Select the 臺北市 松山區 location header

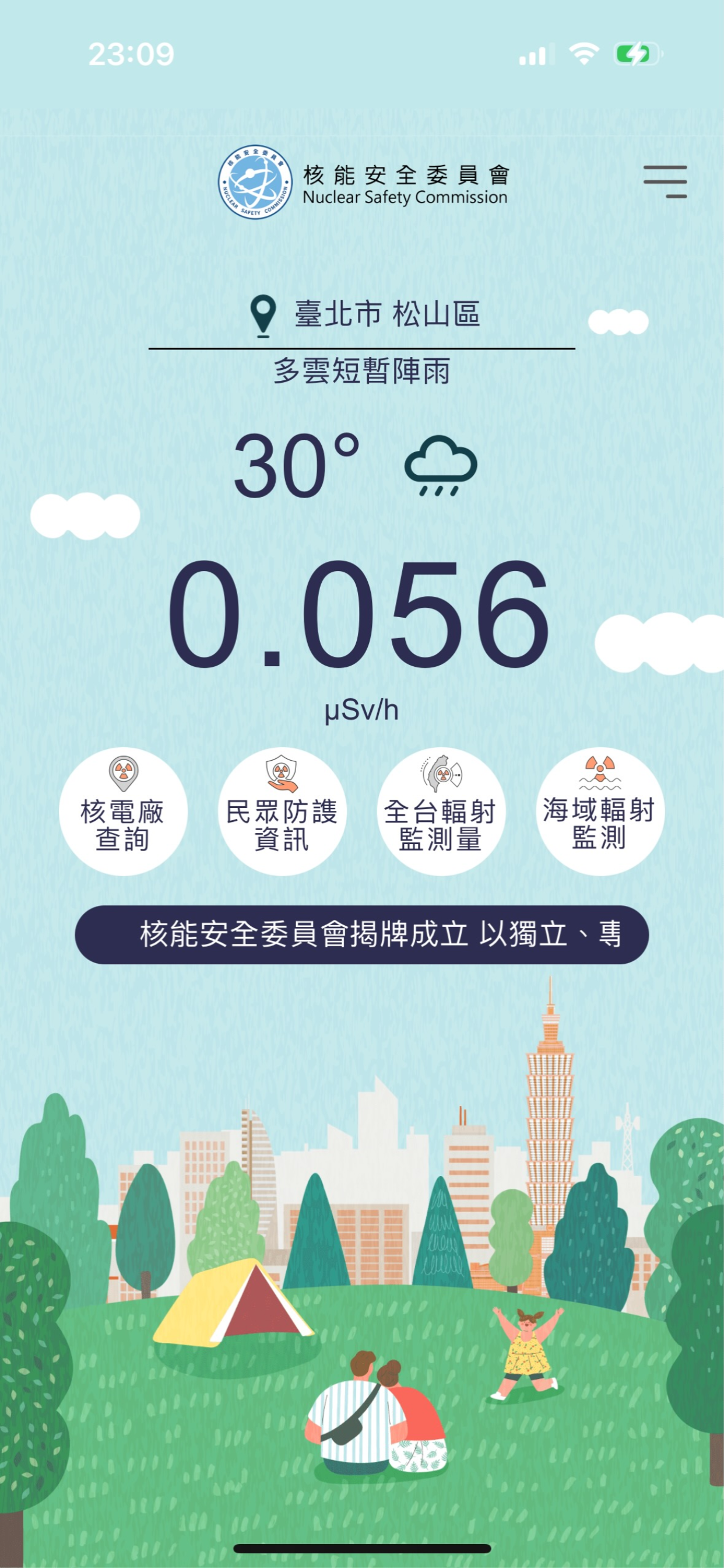pyautogui.click(x=388, y=312)
